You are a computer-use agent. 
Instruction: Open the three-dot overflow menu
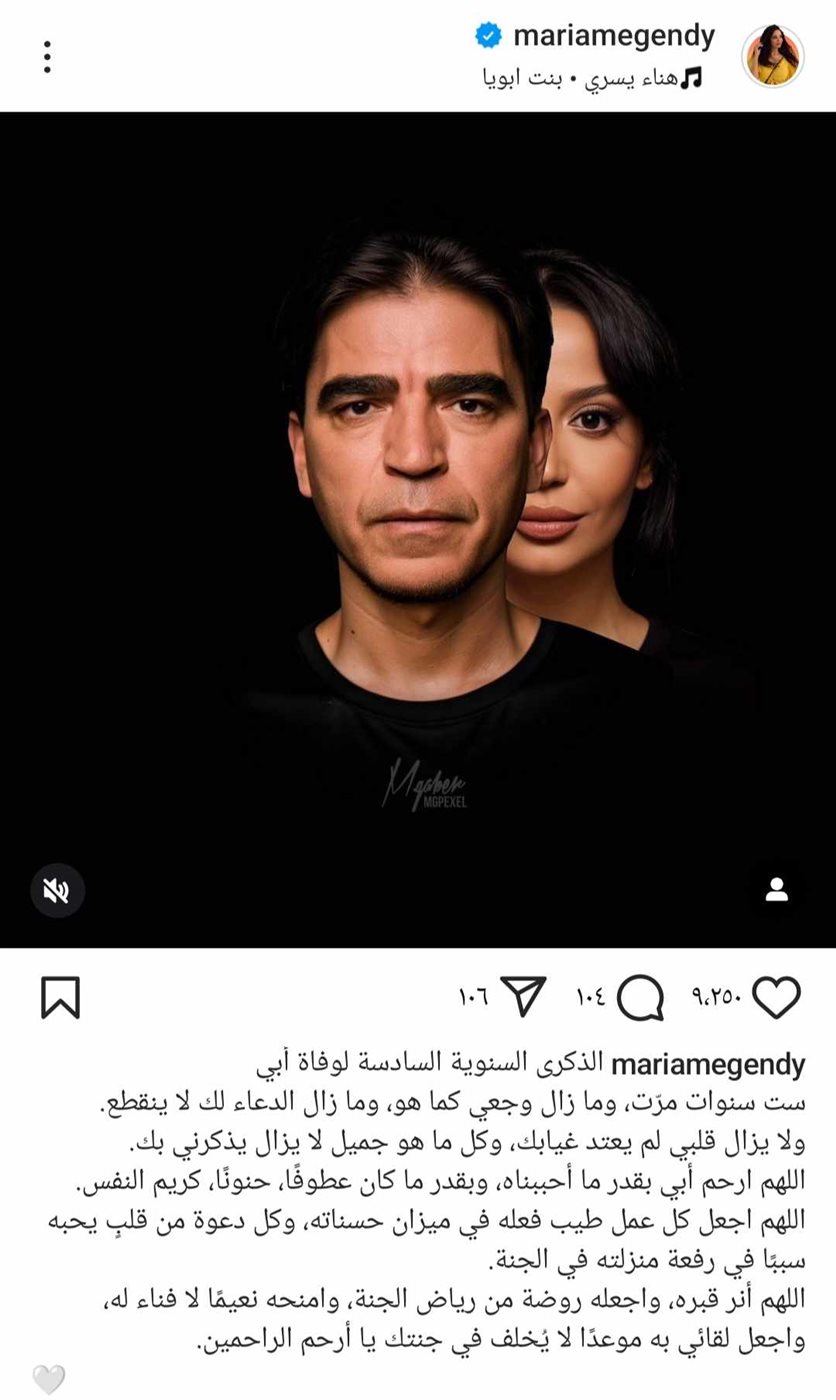coord(47,57)
